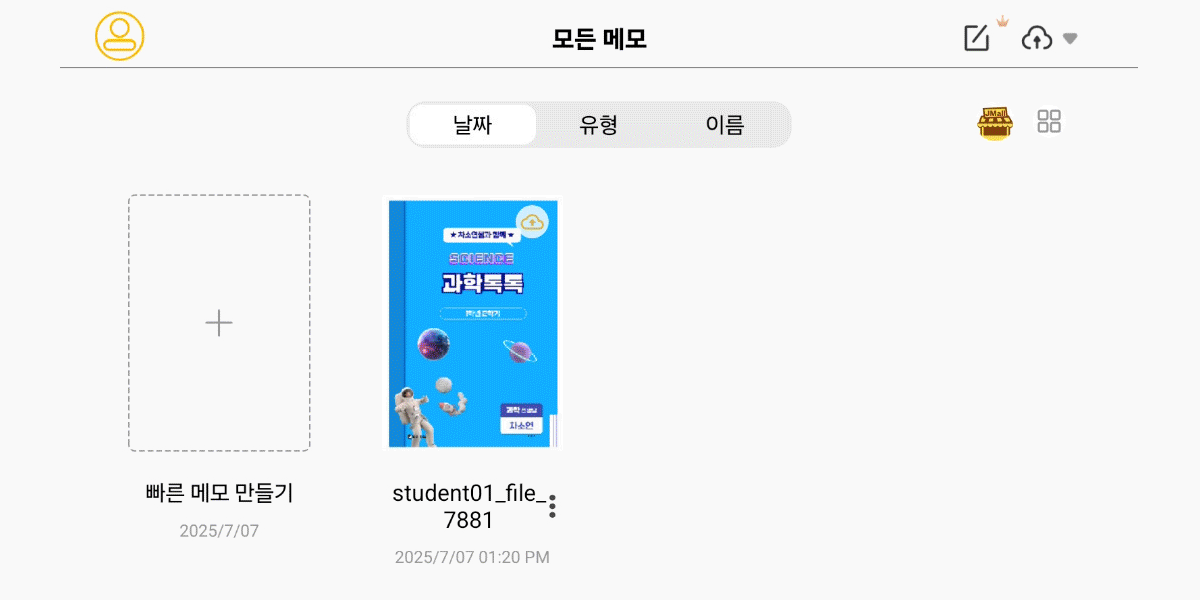This screenshot has height=600, width=1200.
Task: Toggle the grid view layout
Action: pos(1049,122)
